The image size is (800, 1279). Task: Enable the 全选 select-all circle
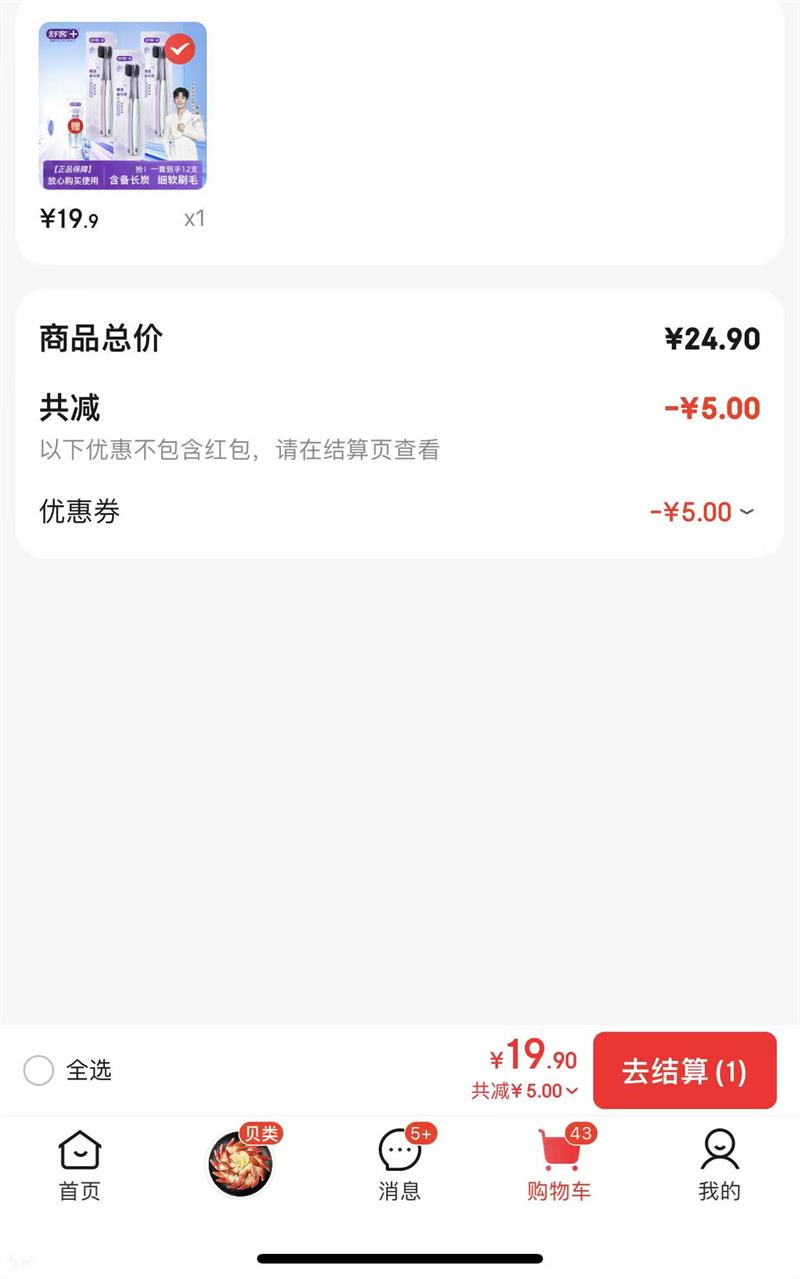click(40, 1070)
